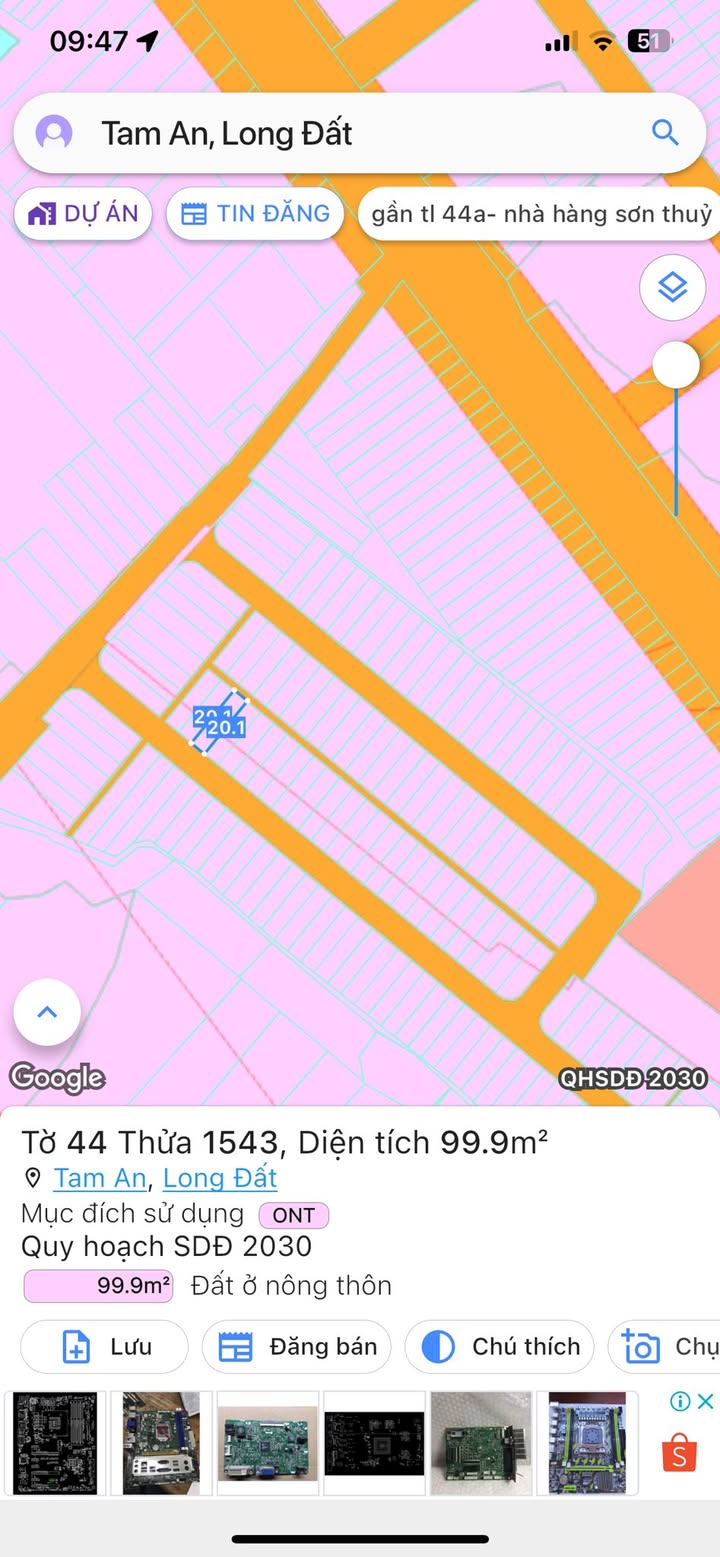Open the Tam An, Long Đất search field
This screenshot has height=1557, width=720.
360,133
